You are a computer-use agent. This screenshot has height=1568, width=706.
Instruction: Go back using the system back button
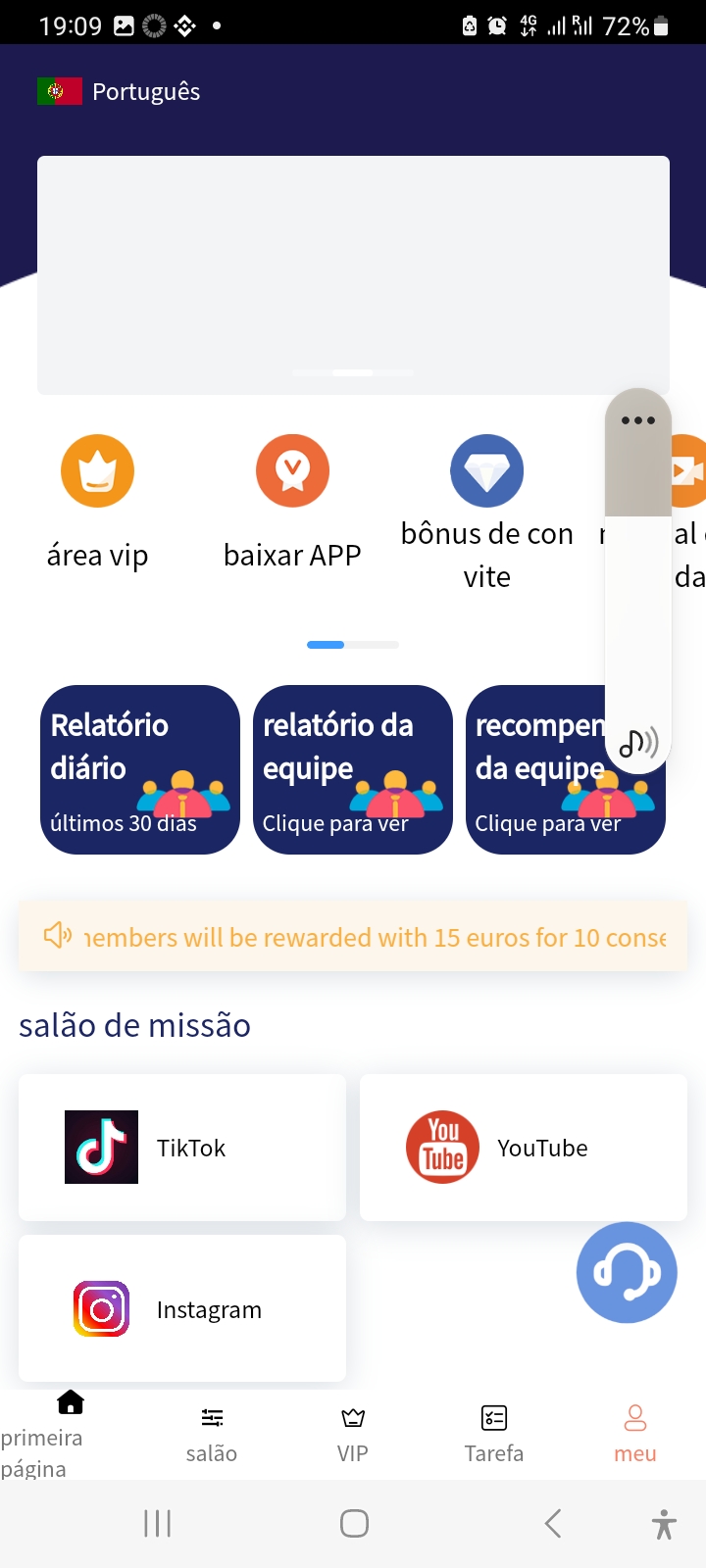pyautogui.click(x=553, y=1524)
